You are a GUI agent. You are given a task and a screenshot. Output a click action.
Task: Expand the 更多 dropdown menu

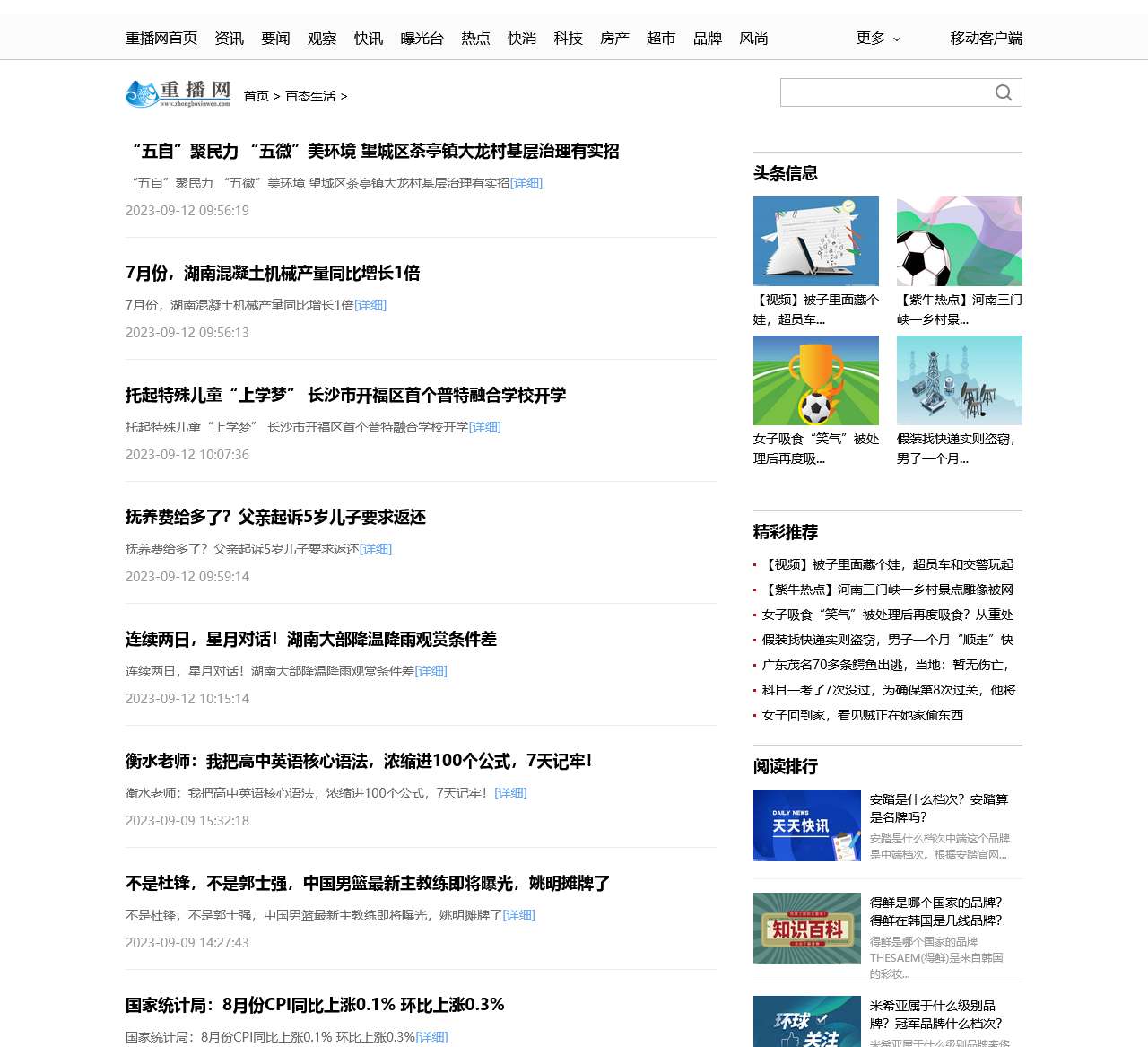[877, 38]
